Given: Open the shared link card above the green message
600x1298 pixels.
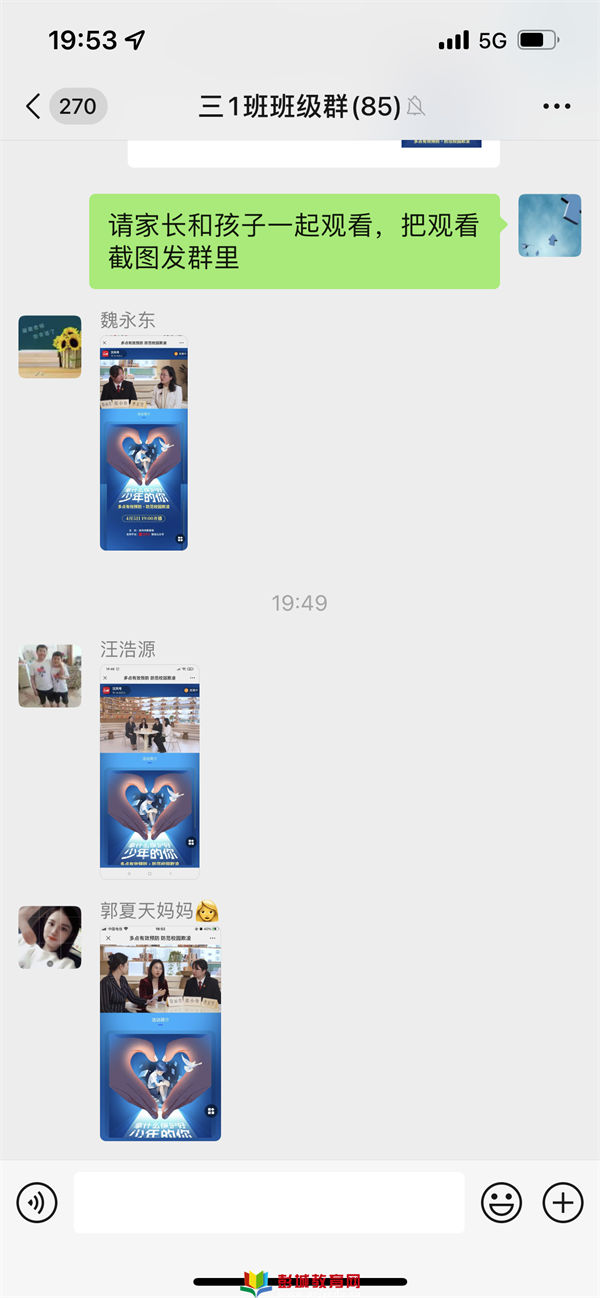Looking at the screenshot, I should pos(313,153).
